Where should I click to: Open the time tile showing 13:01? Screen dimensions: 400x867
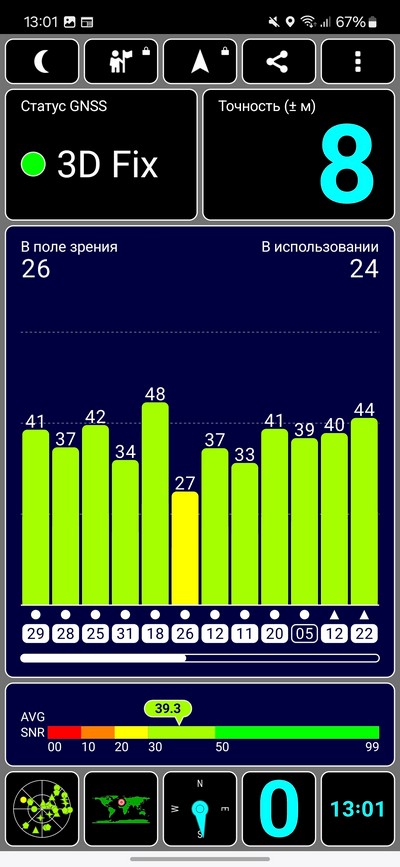(358, 808)
